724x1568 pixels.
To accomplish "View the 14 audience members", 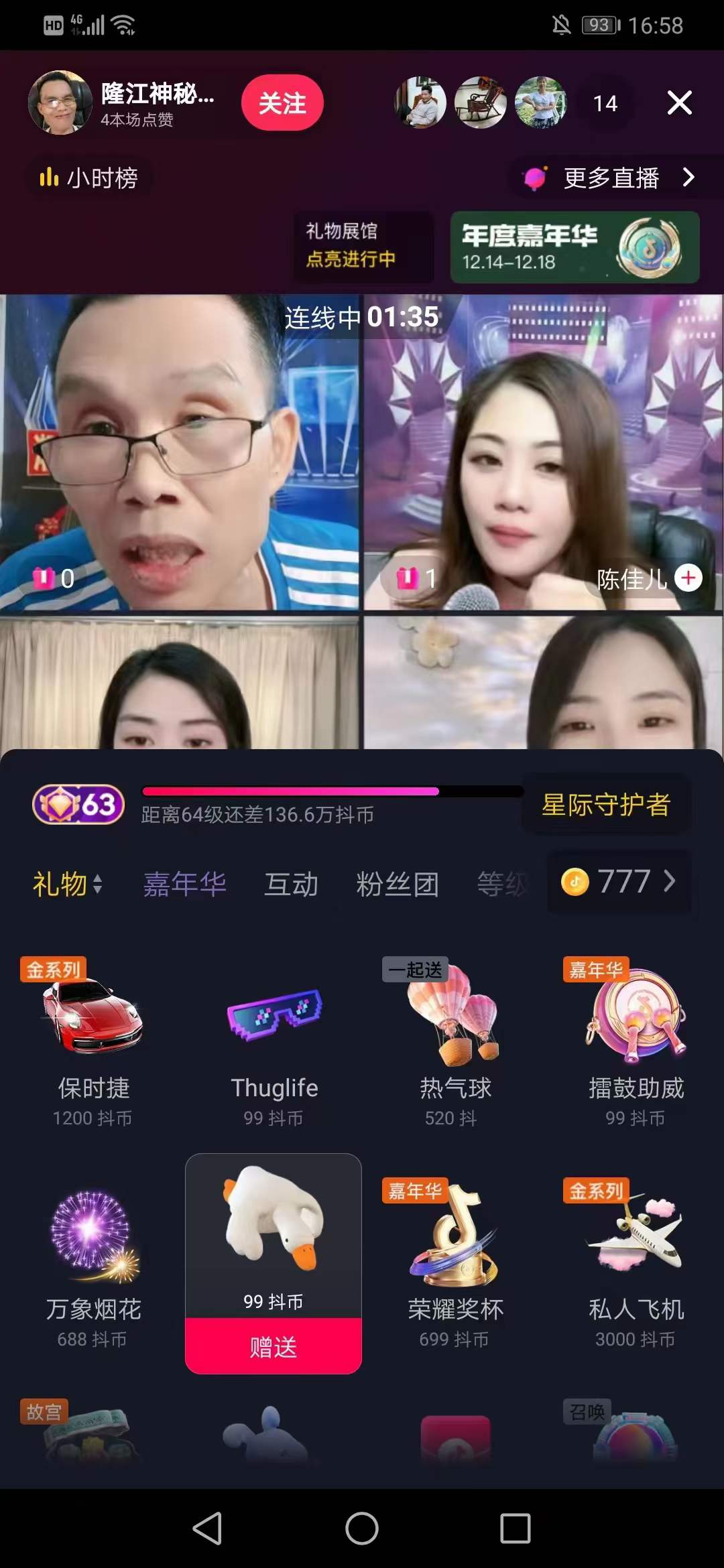I will click(605, 103).
